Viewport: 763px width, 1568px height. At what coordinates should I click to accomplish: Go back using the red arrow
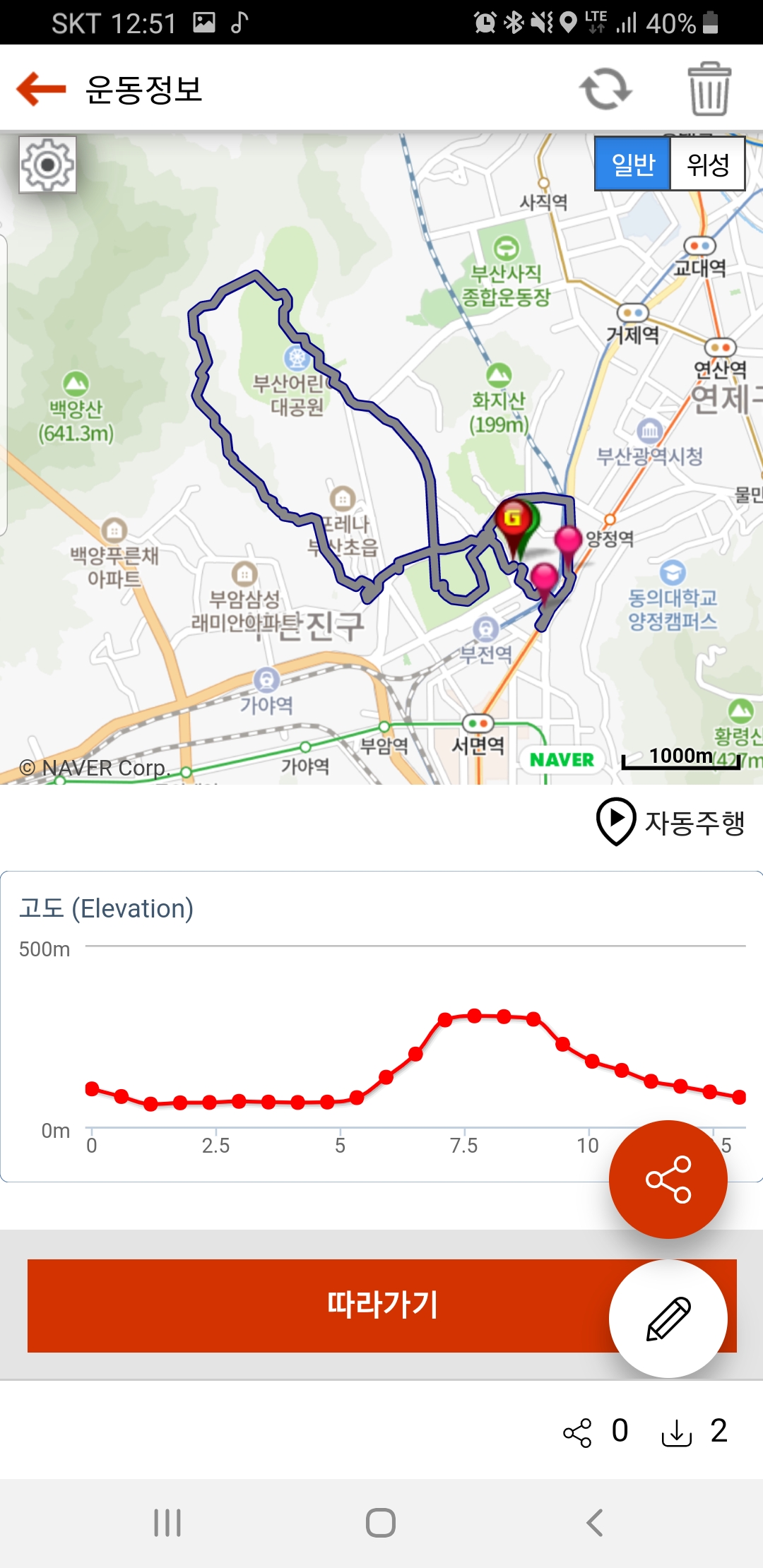[x=41, y=89]
